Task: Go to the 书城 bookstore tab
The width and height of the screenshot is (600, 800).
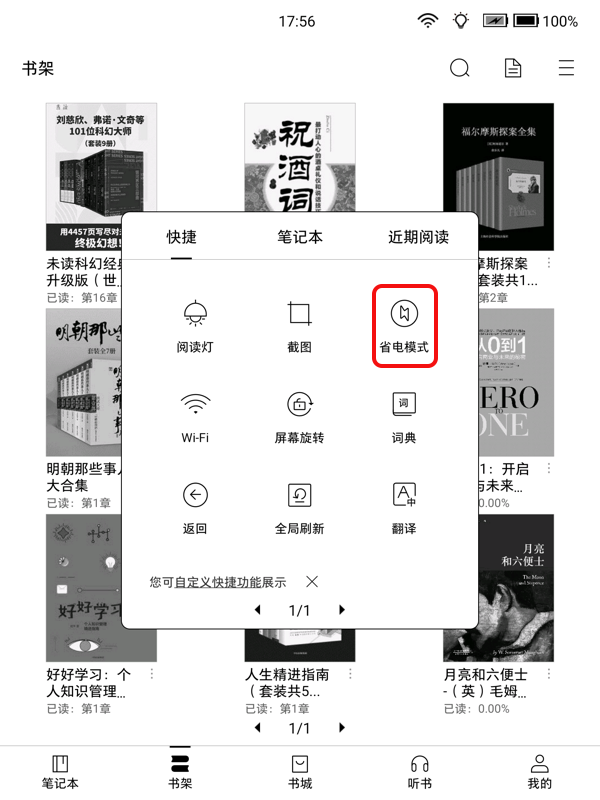Action: [x=300, y=771]
